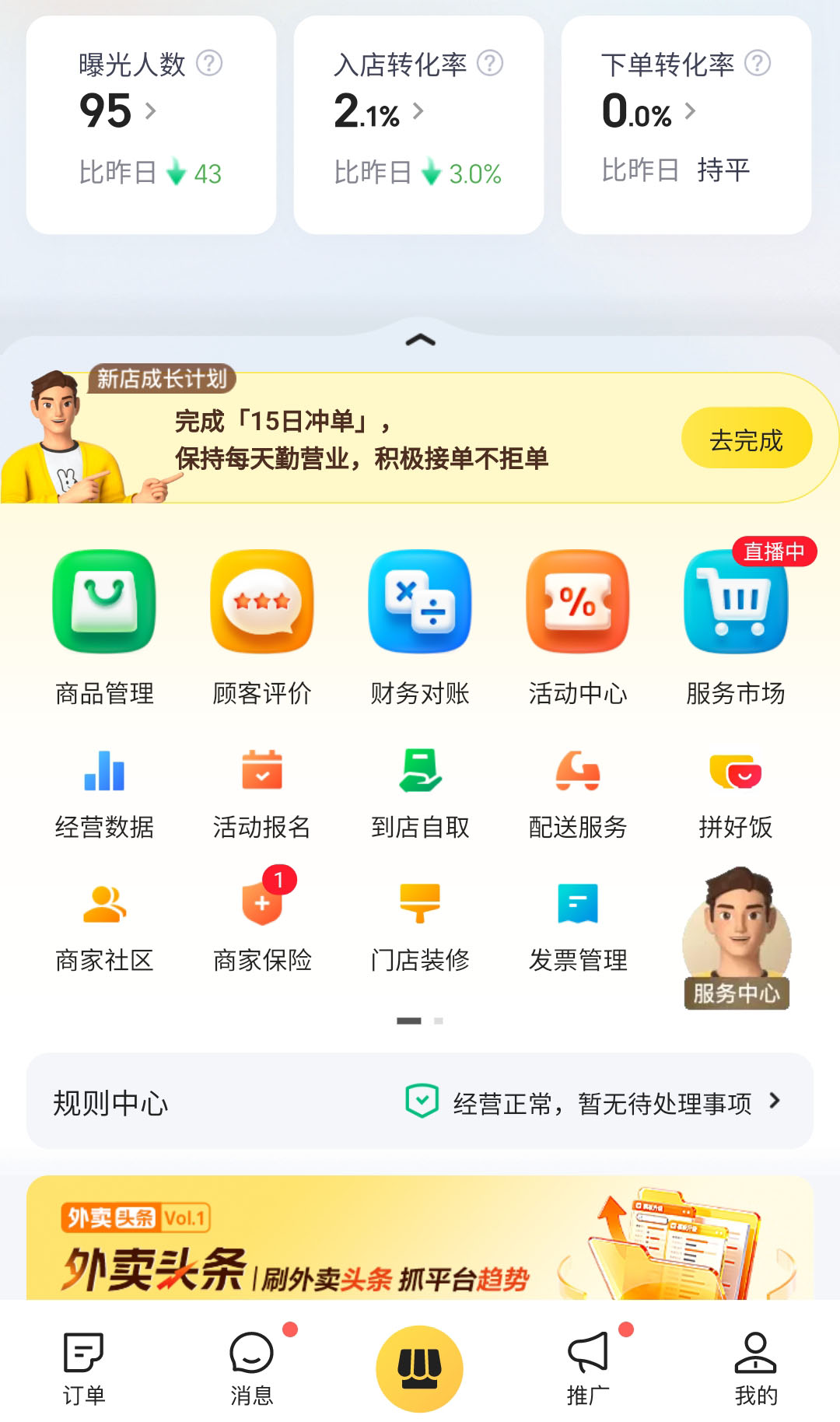
Task: Collapse the data panel with the up chevron
Action: [x=420, y=340]
